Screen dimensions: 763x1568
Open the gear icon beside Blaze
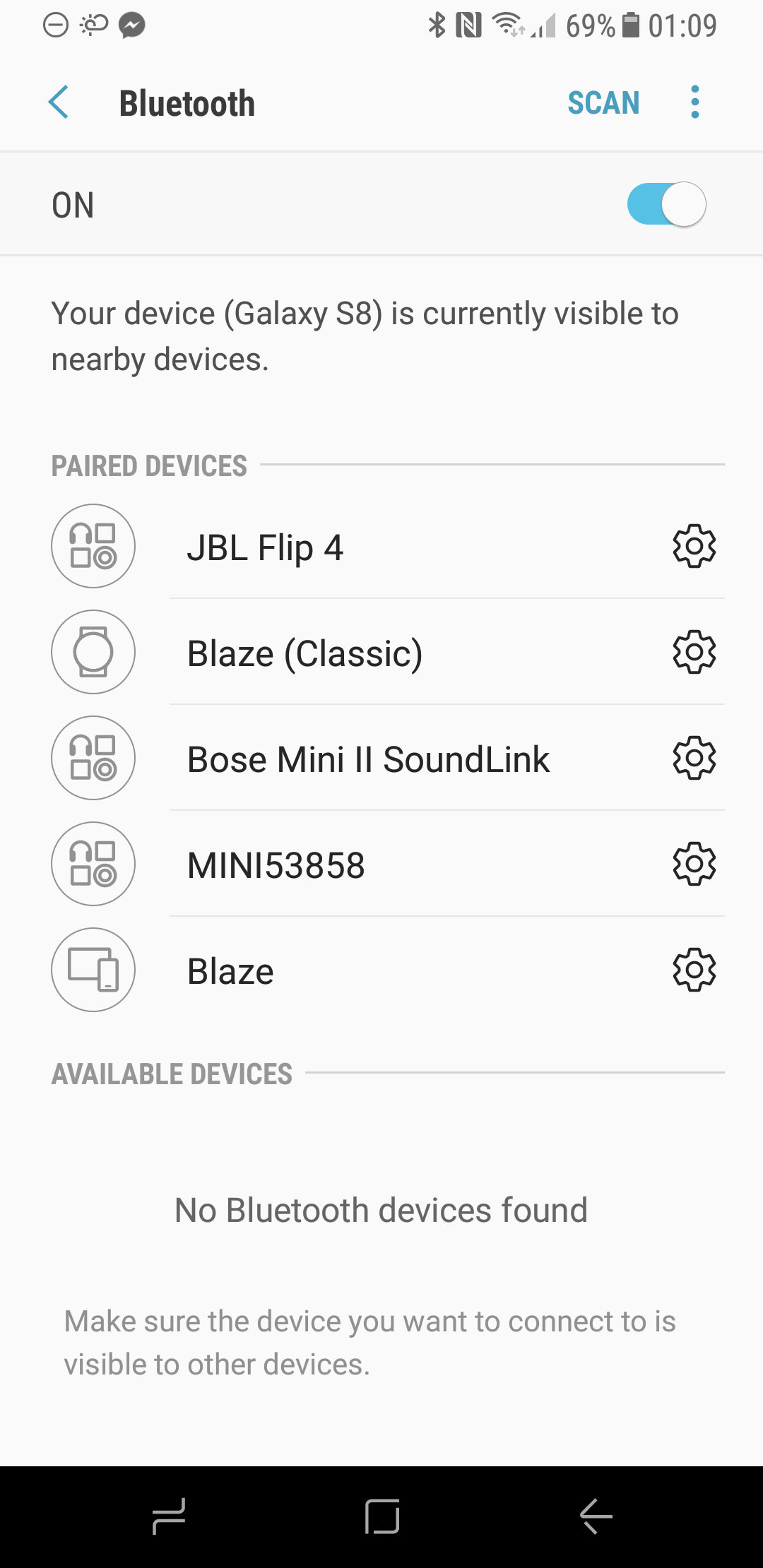point(694,970)
